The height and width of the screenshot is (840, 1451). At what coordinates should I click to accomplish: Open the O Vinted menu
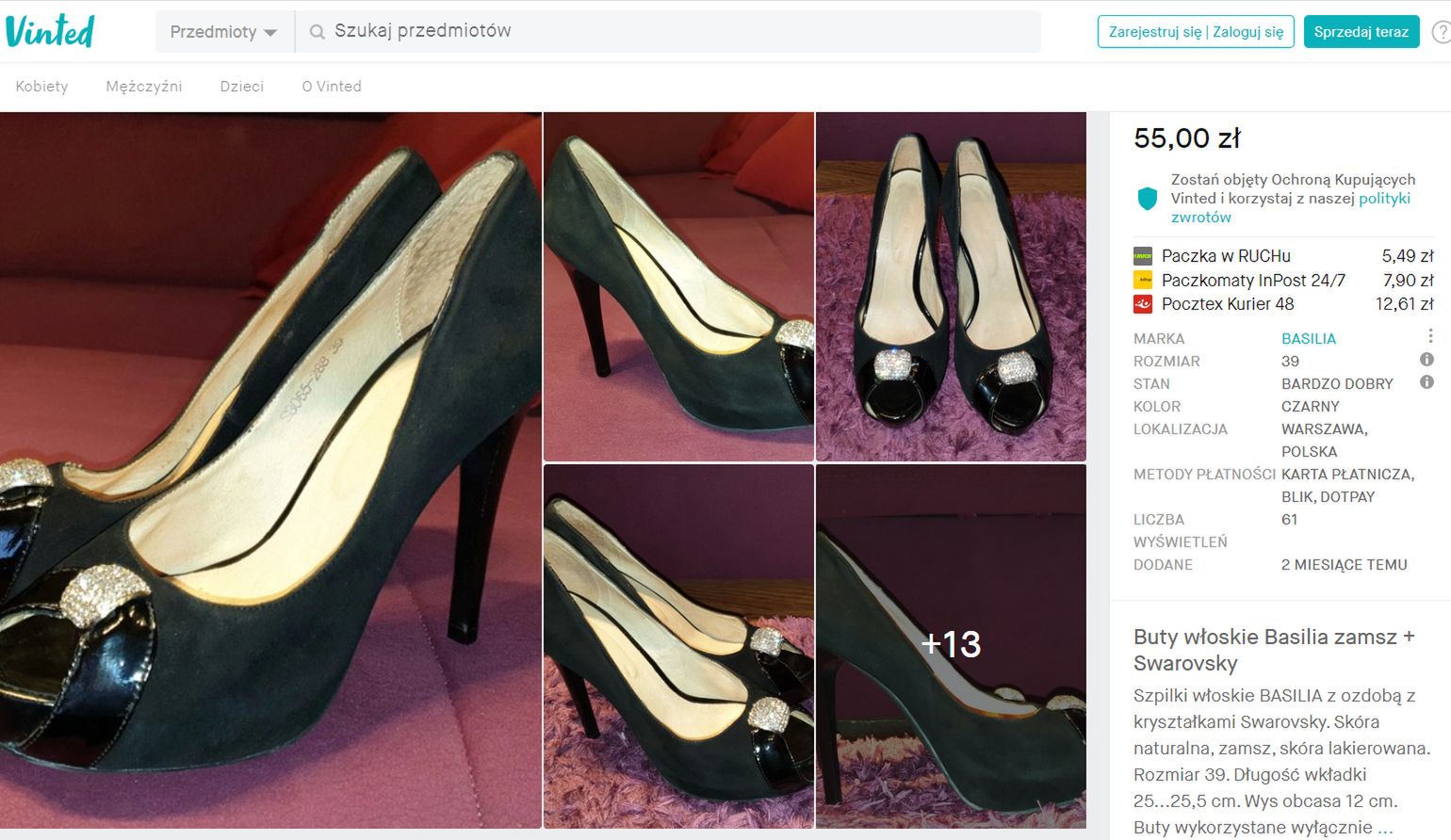click(x=331, y=86)
